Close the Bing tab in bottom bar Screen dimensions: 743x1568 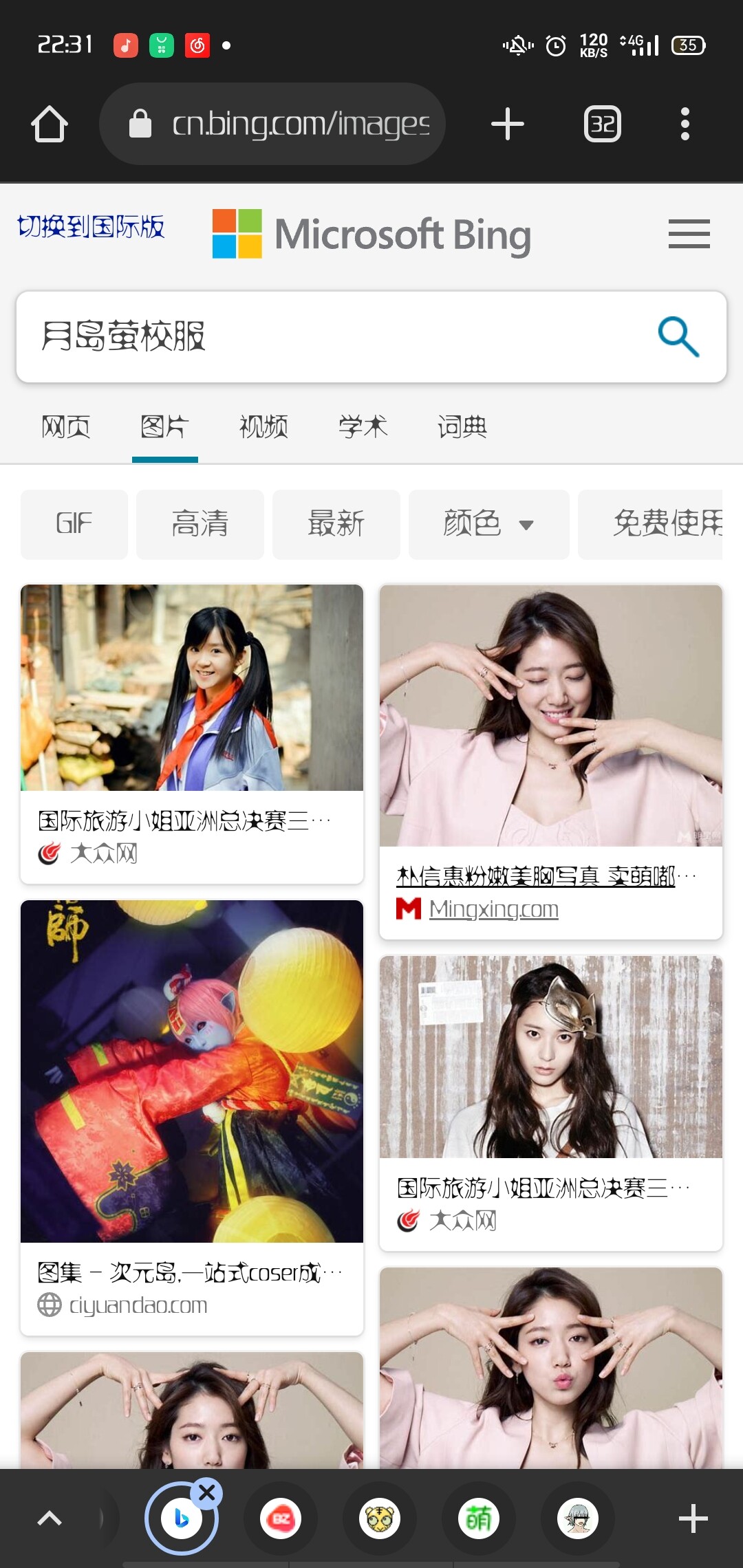[x=206, y=1492]
